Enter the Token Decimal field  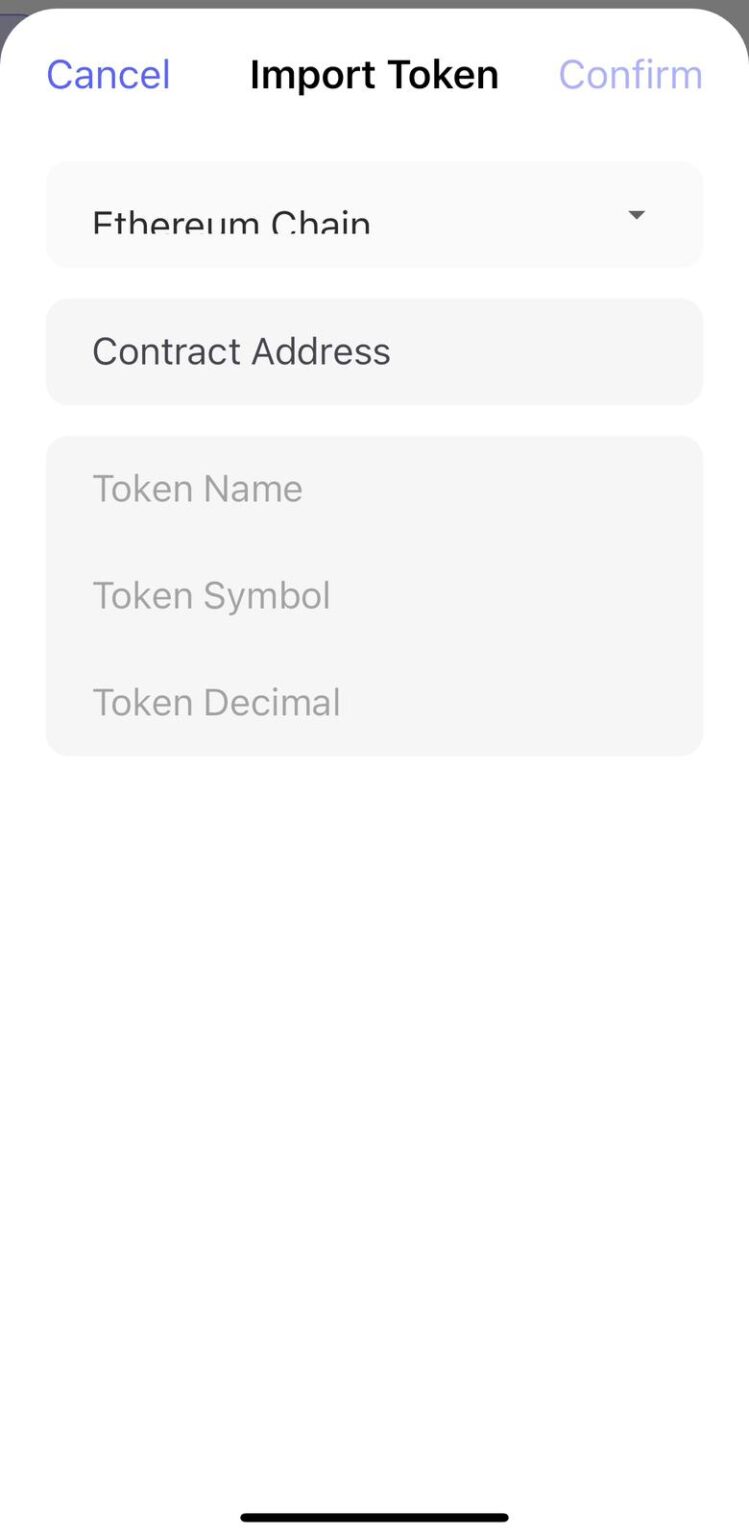click(x=374, y=703)
